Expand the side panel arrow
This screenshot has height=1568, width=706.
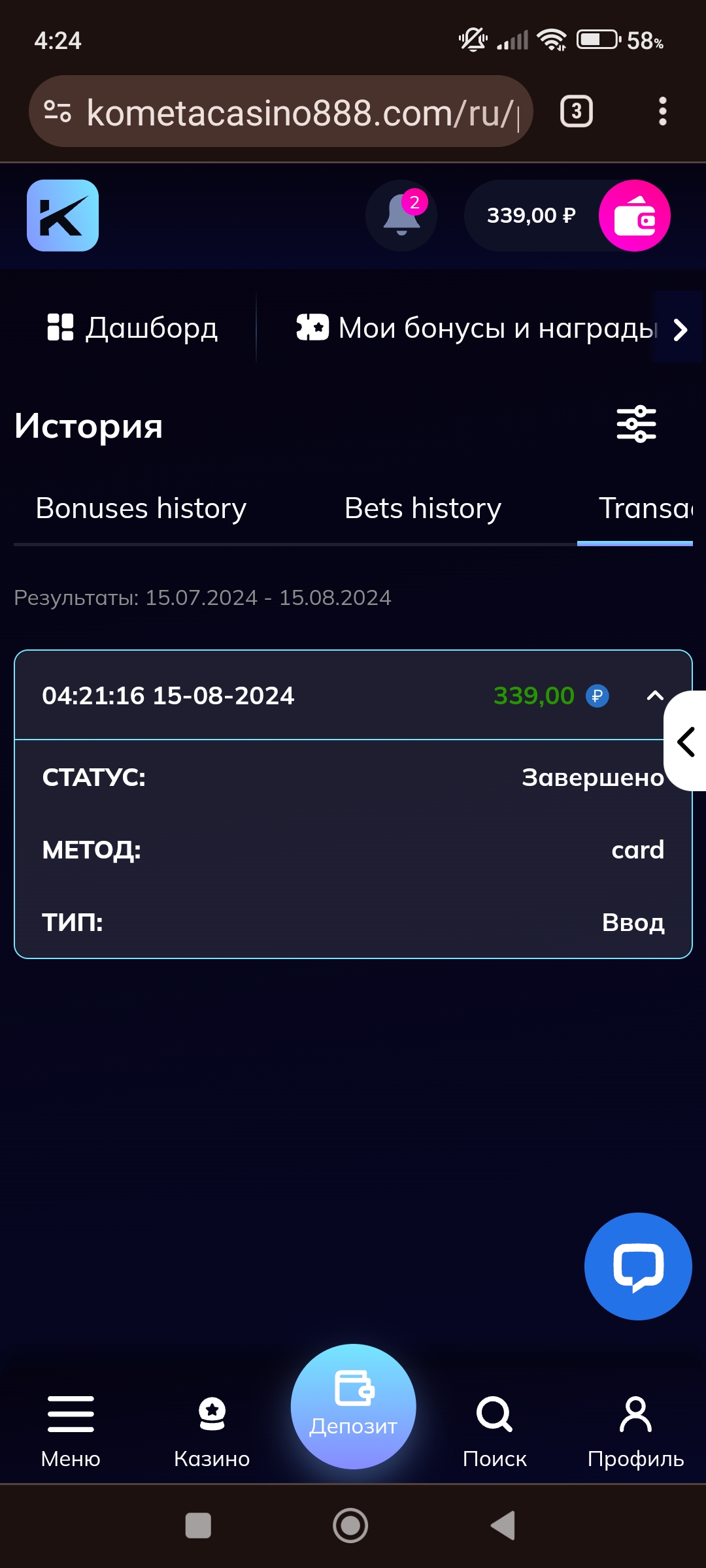point(686,742)
